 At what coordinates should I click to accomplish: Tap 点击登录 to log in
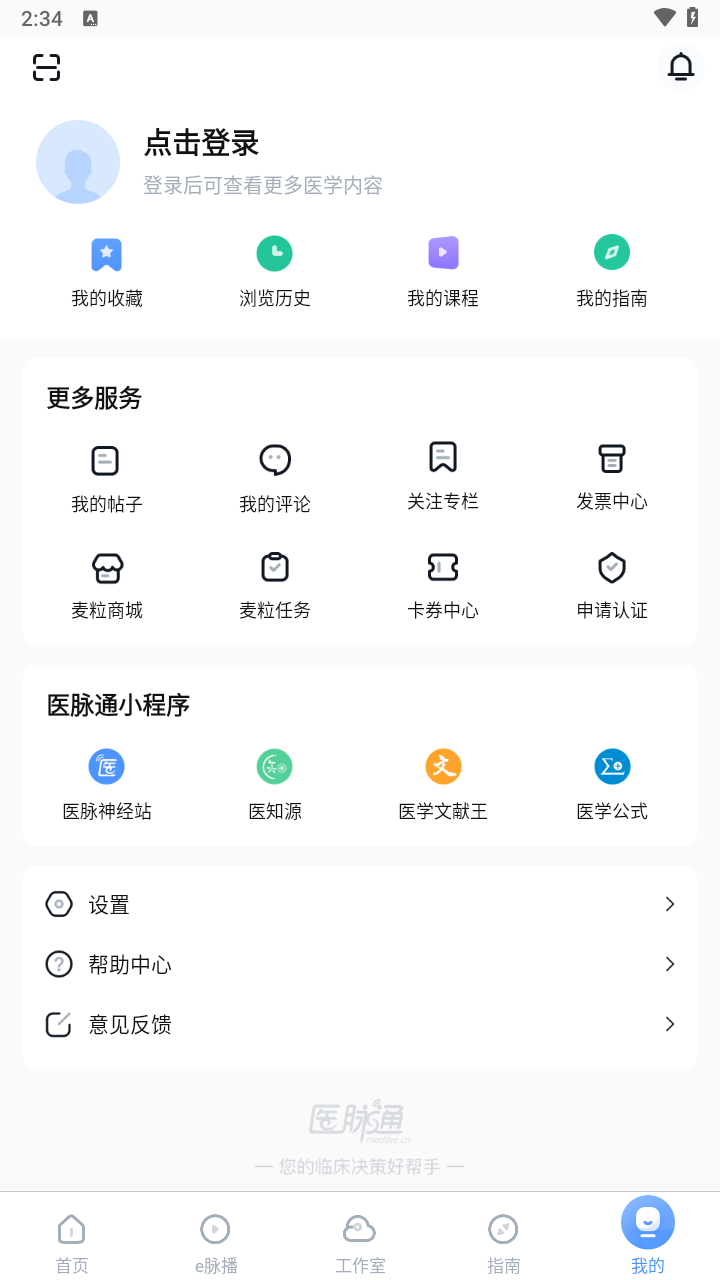coord(202,143)
